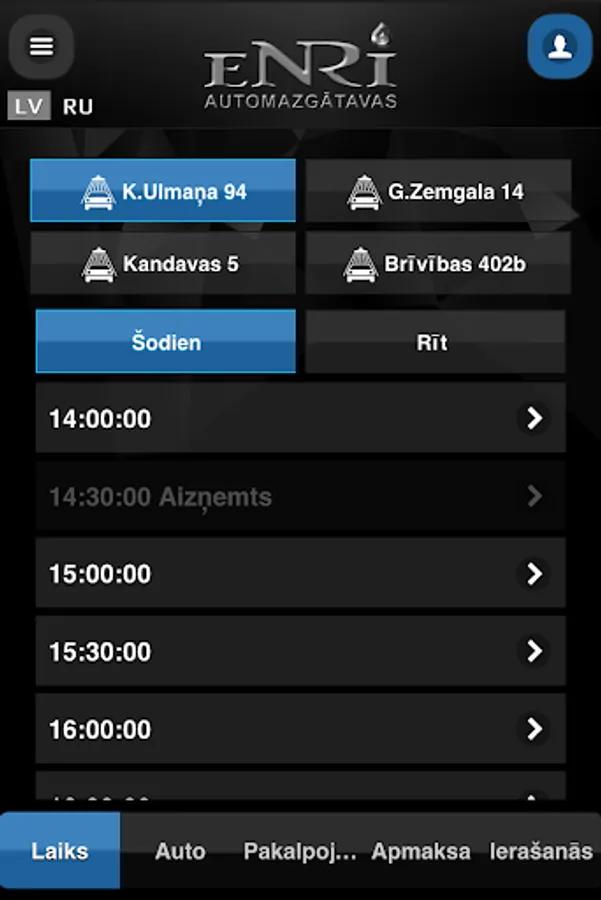Switch to the Ierašanās tab
Viewport: 601px width, 900px height.
pos(541,851)
